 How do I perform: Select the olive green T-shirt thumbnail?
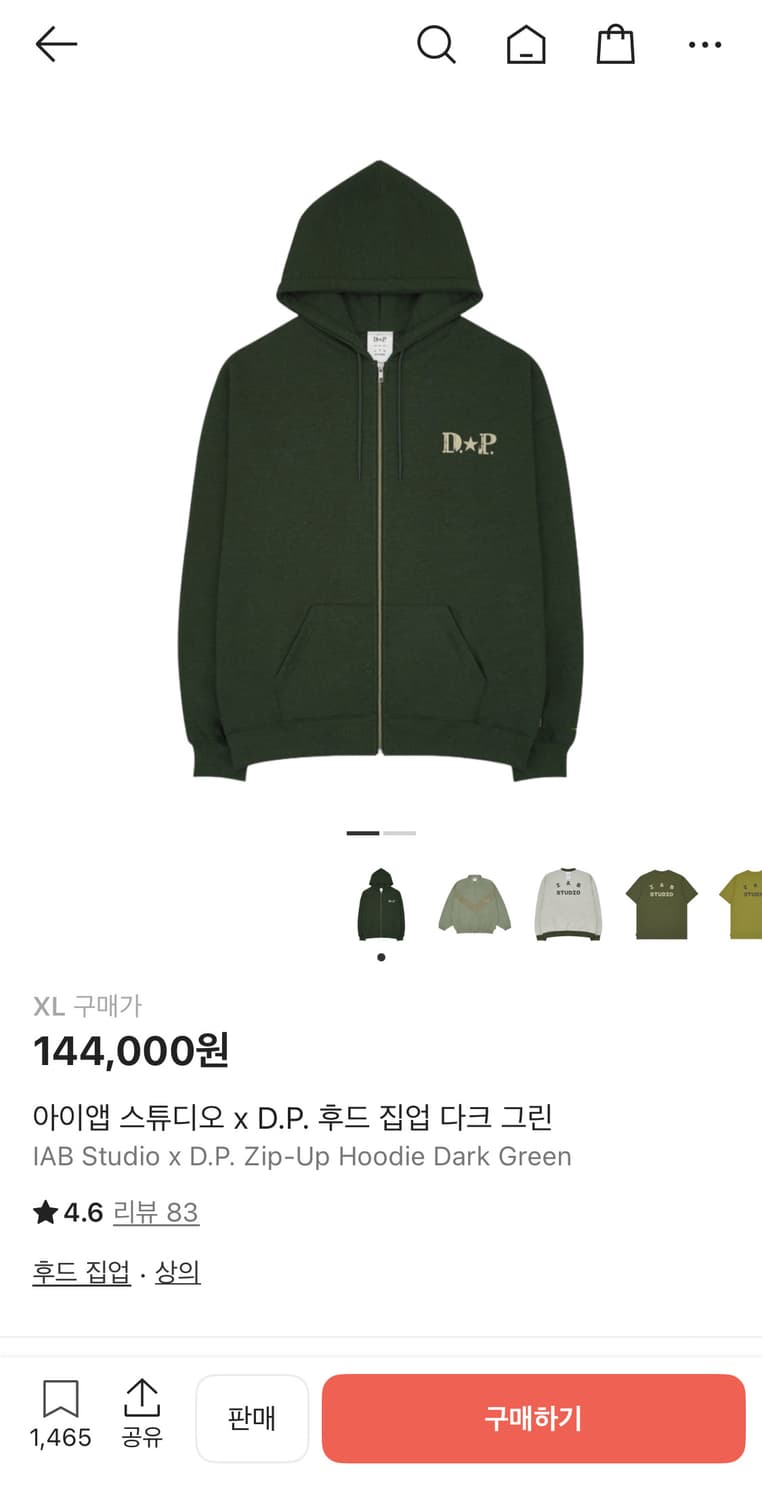(661, 905)
